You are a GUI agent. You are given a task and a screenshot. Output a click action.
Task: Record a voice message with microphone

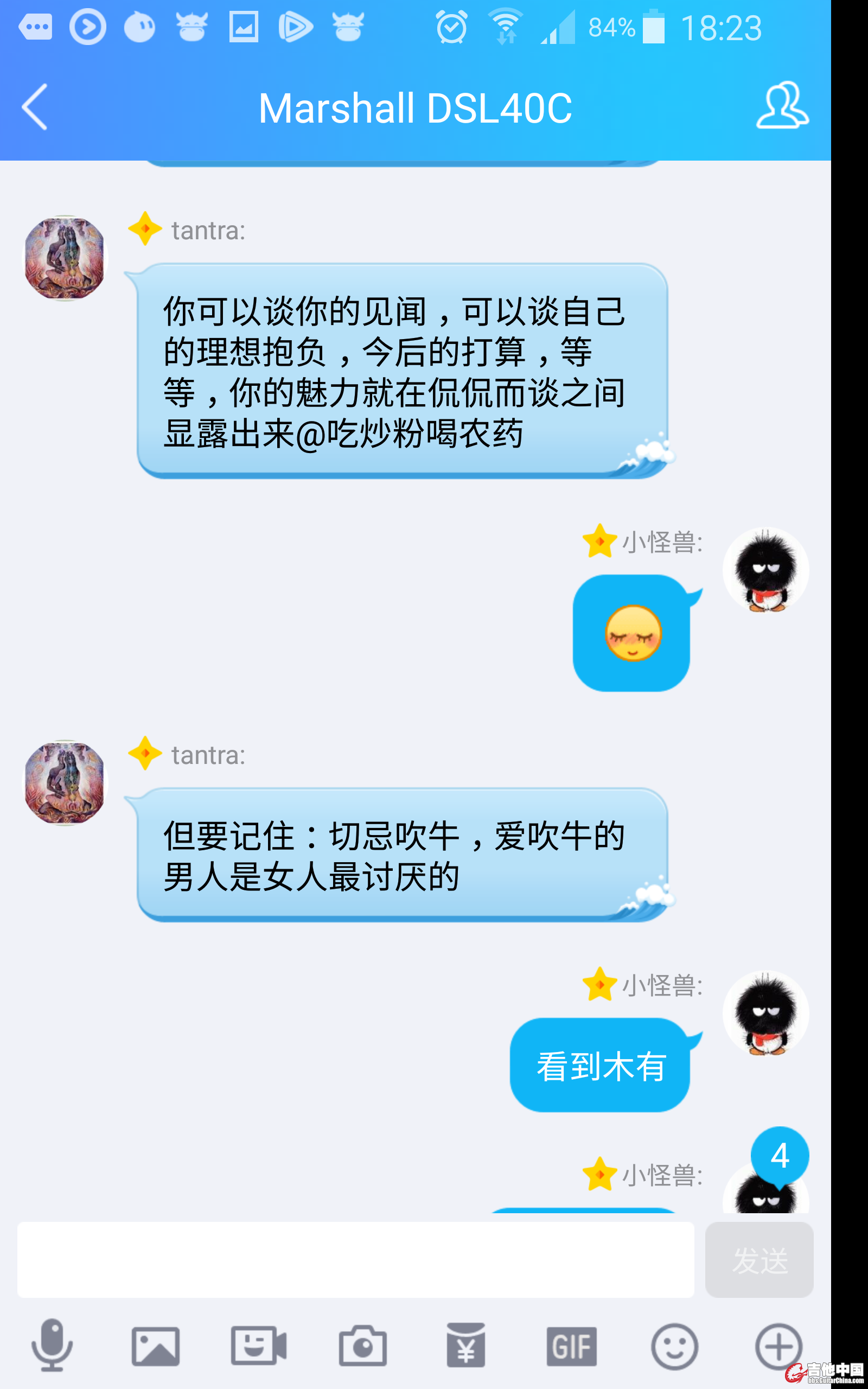click(52, 1345)
